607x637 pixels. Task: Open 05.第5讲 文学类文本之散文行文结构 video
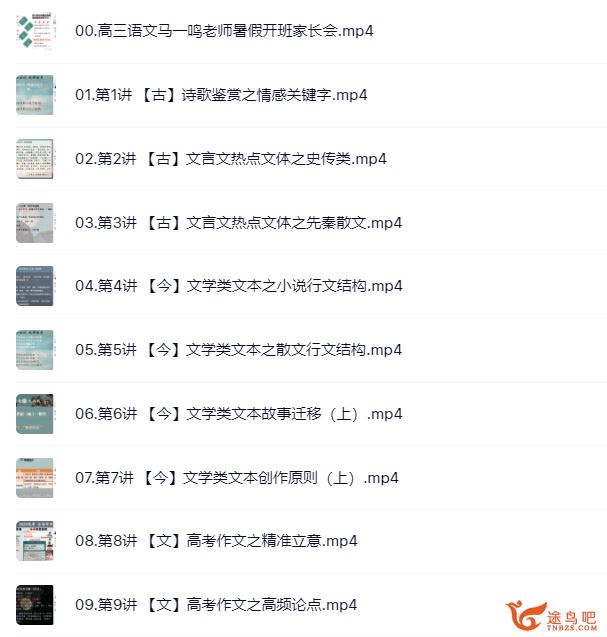(x=238, y=350)
